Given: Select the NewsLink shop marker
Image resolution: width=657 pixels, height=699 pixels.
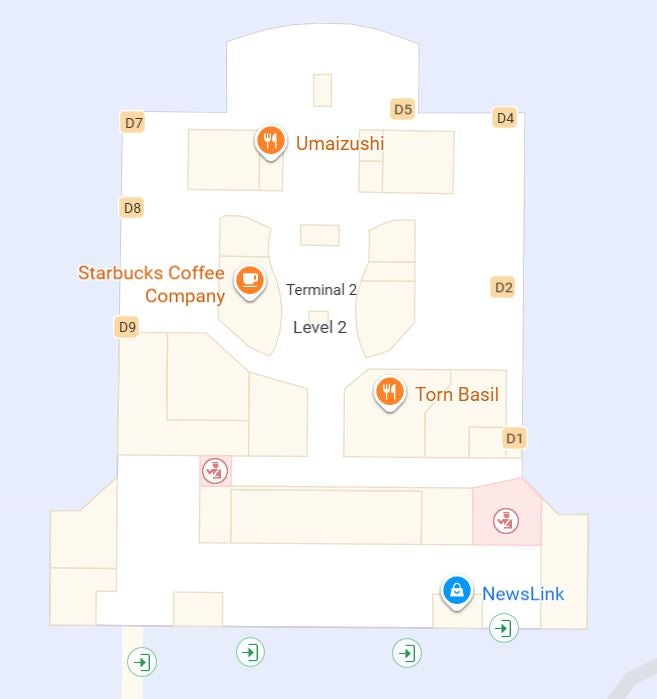Looking at the screenshot, I should click(x=457, y=590).
